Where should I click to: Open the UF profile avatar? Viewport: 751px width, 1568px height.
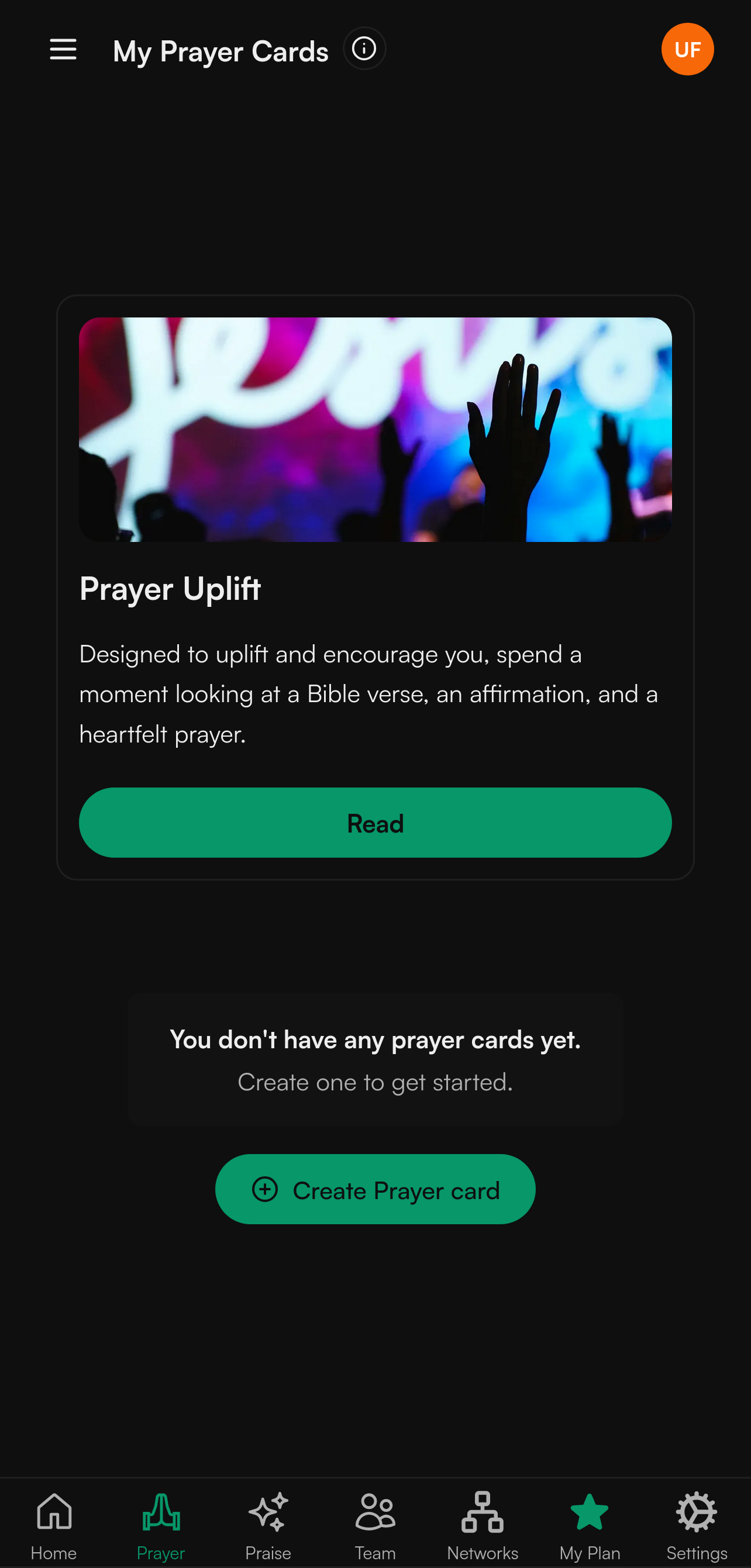click(x=687, y=49)
